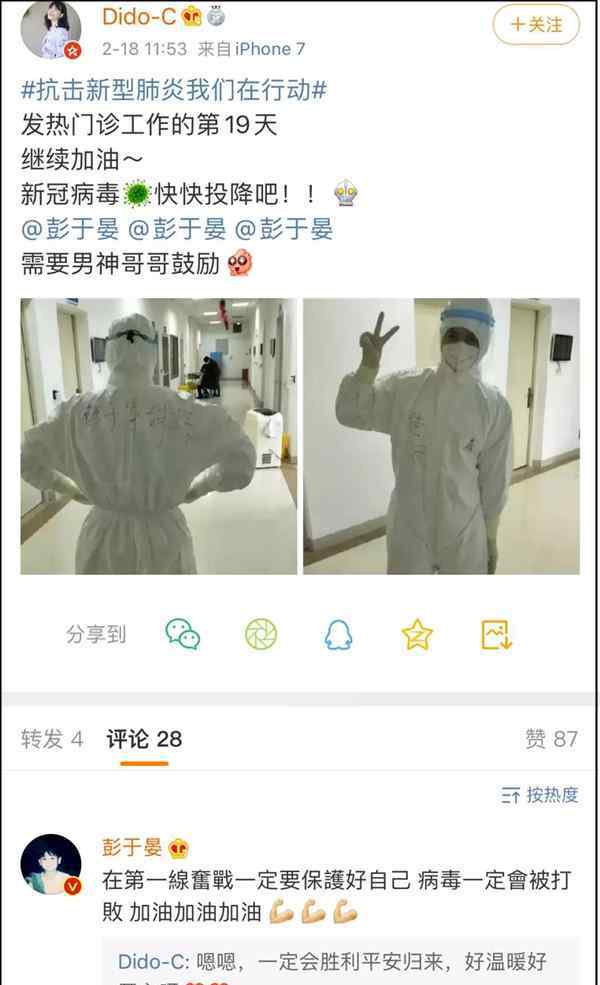Open the #抗击新型肺炎我们在行动# hashtag
600x985 pixels.
pyautogui.click(x=174, y=90)
